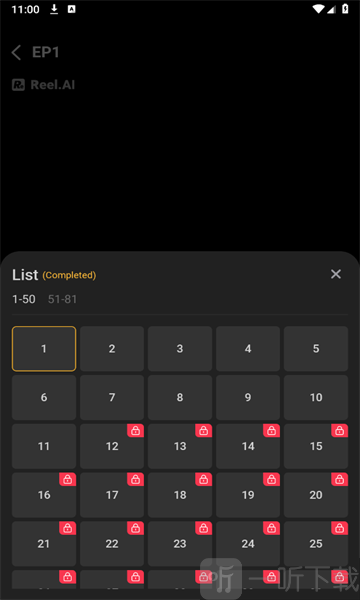
Task: Choose locked episode 18
Action: (x=180, y=495)
